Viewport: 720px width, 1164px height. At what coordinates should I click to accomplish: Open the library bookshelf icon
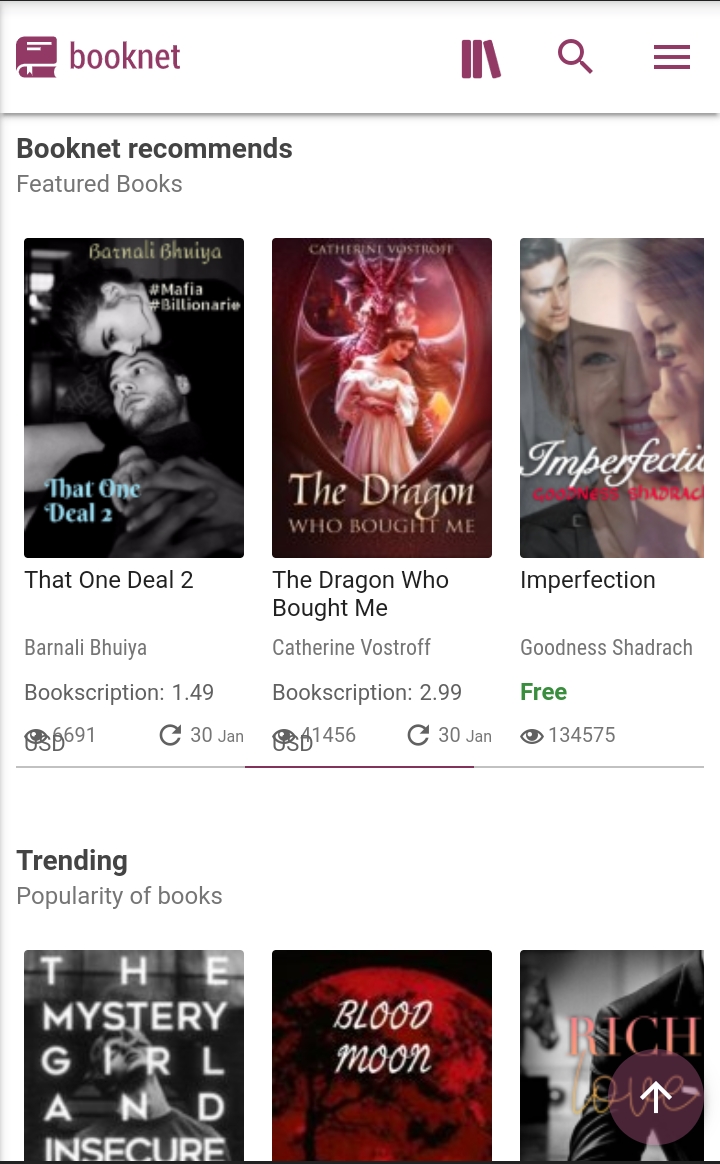coord(480,58)
